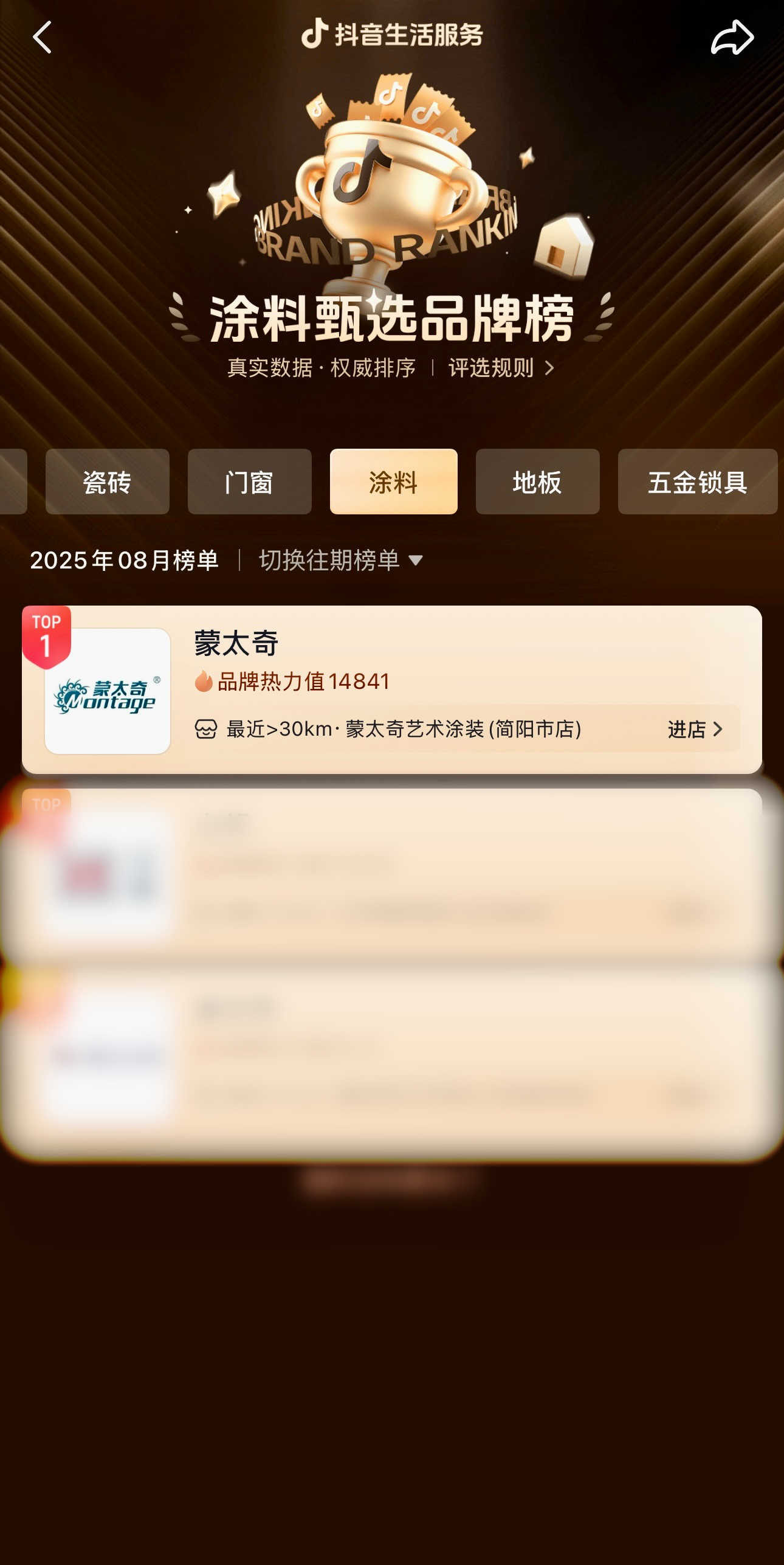Open the 五金锁具 category tab

tap(697, 482)
